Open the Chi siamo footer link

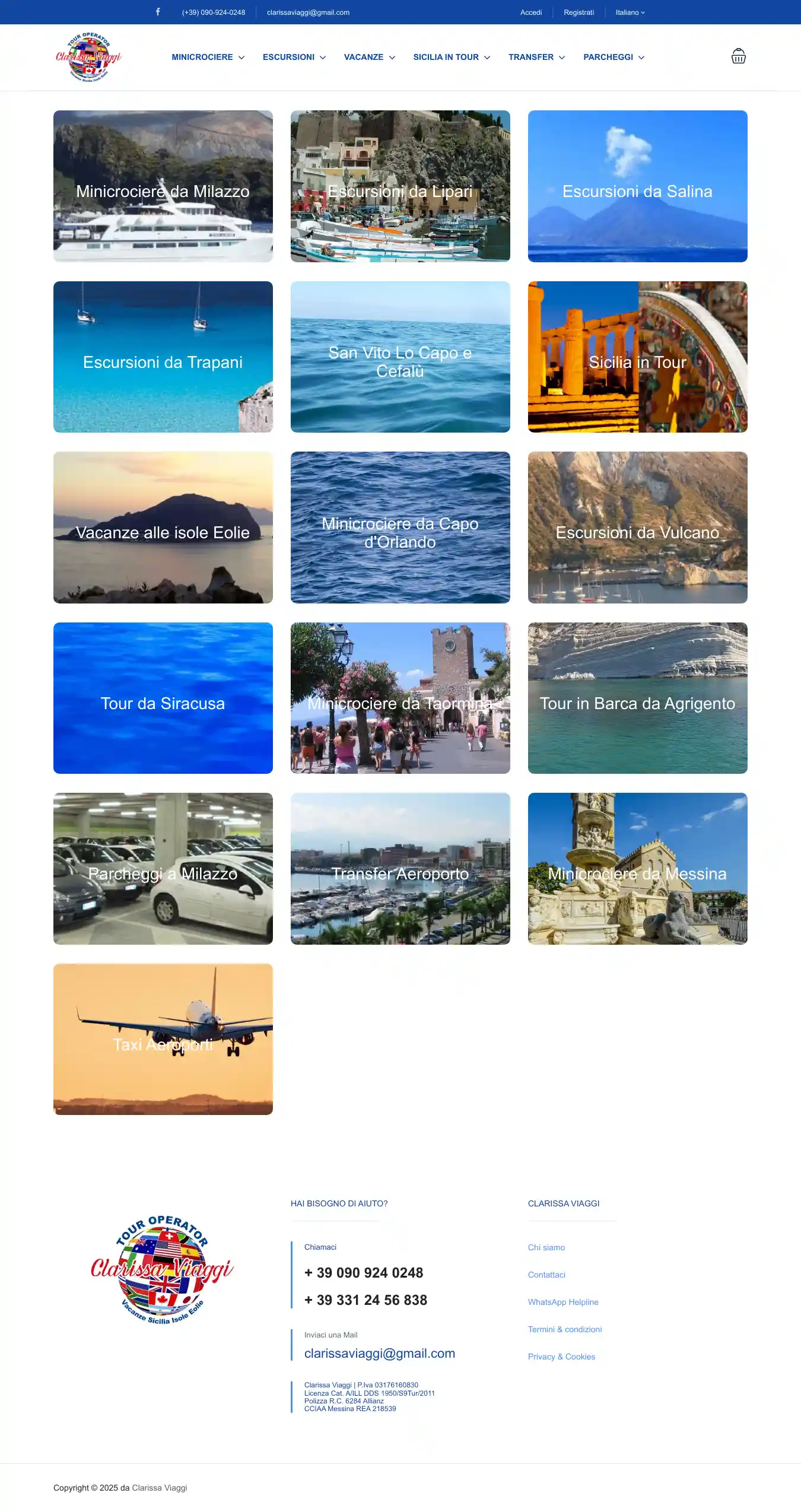click(546, 1247)
